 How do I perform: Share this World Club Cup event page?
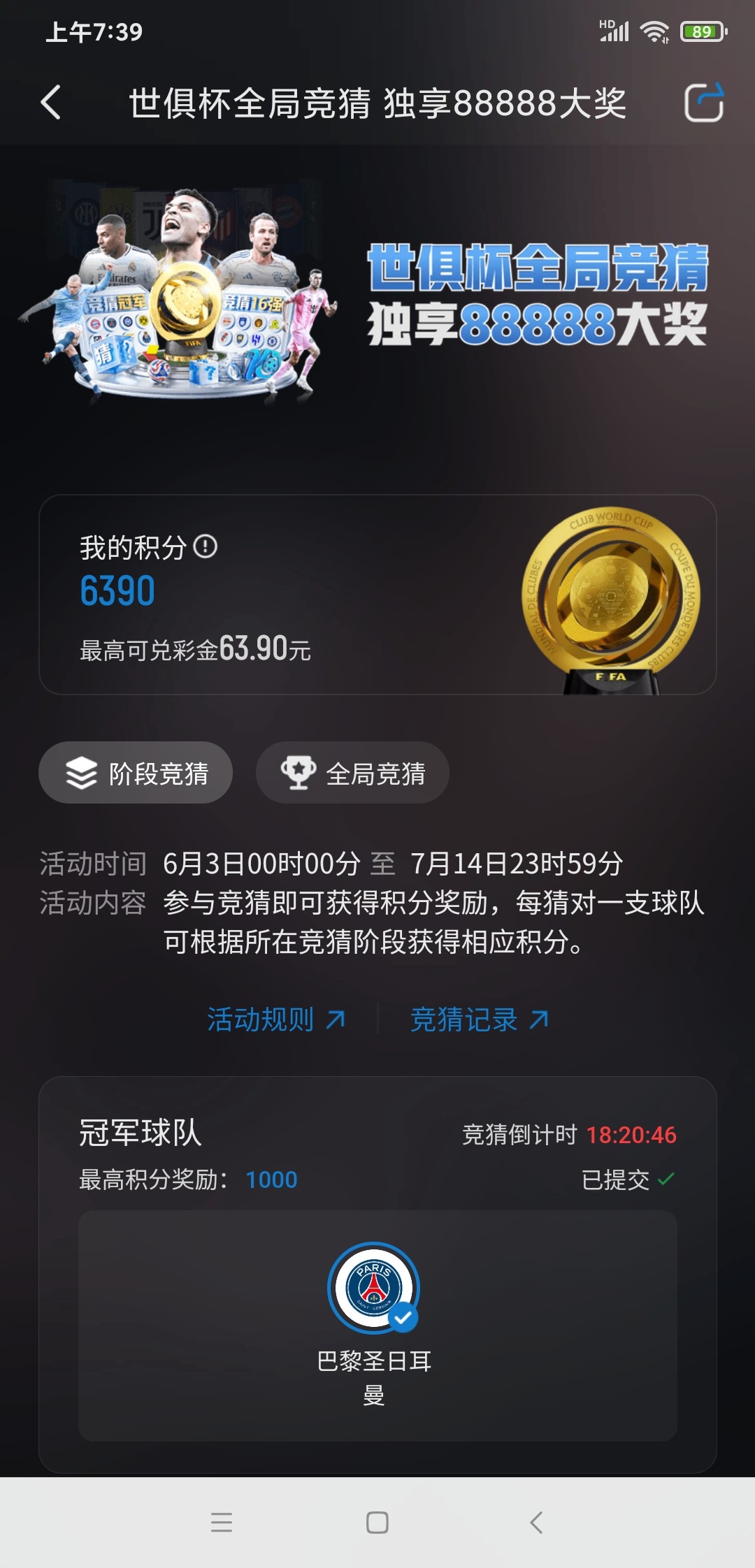(703, 103)
